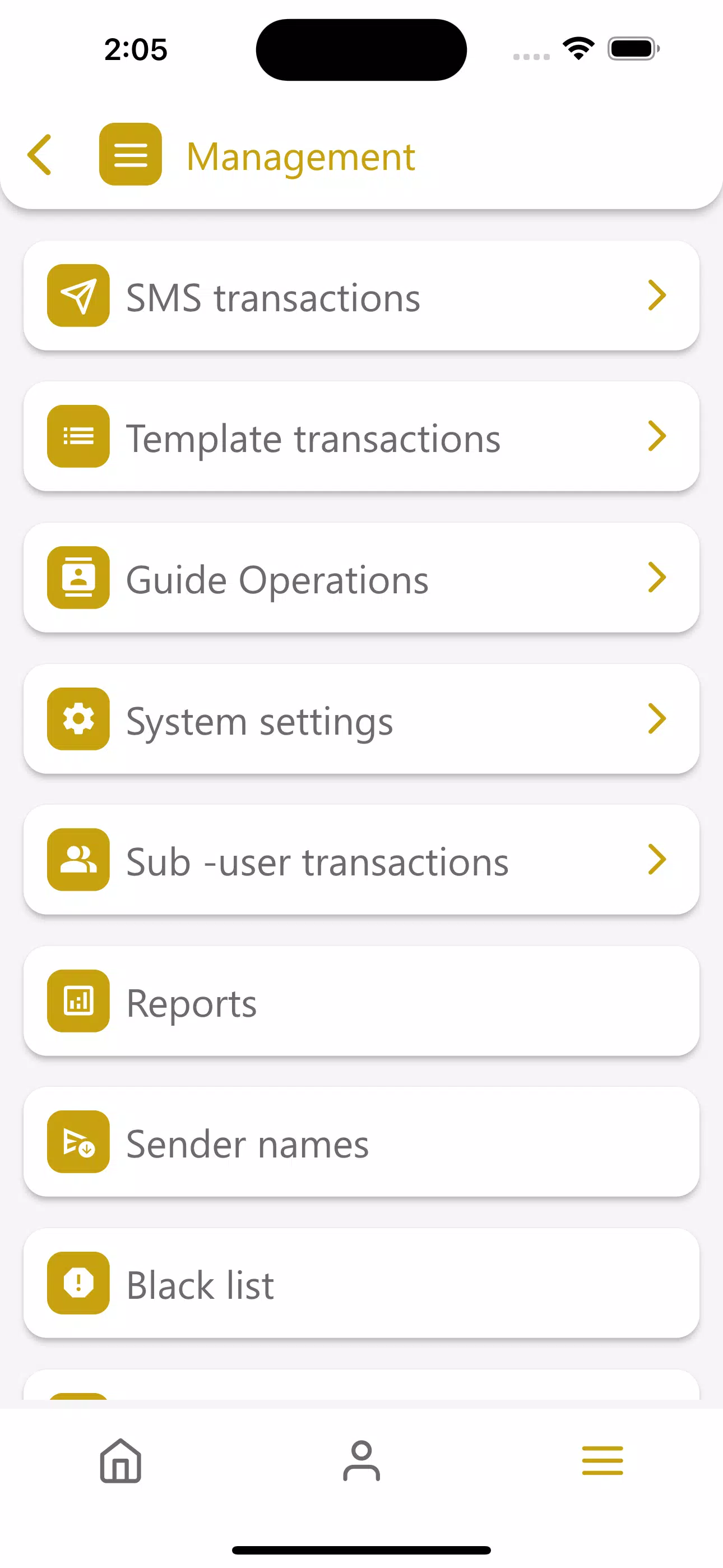This screenshot has width=723, height=1568.
Task: Click the Black list warning icon
Action: click(78, 1283)
